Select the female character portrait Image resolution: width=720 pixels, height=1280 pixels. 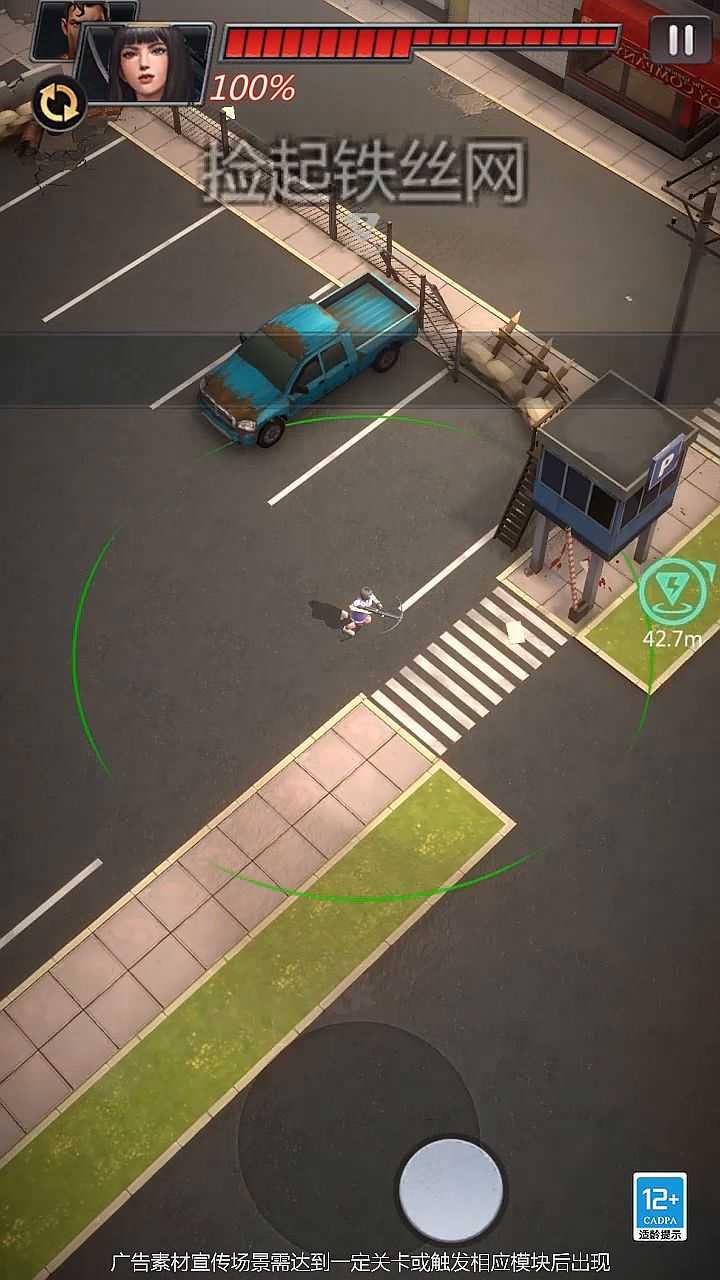(148, 62)
